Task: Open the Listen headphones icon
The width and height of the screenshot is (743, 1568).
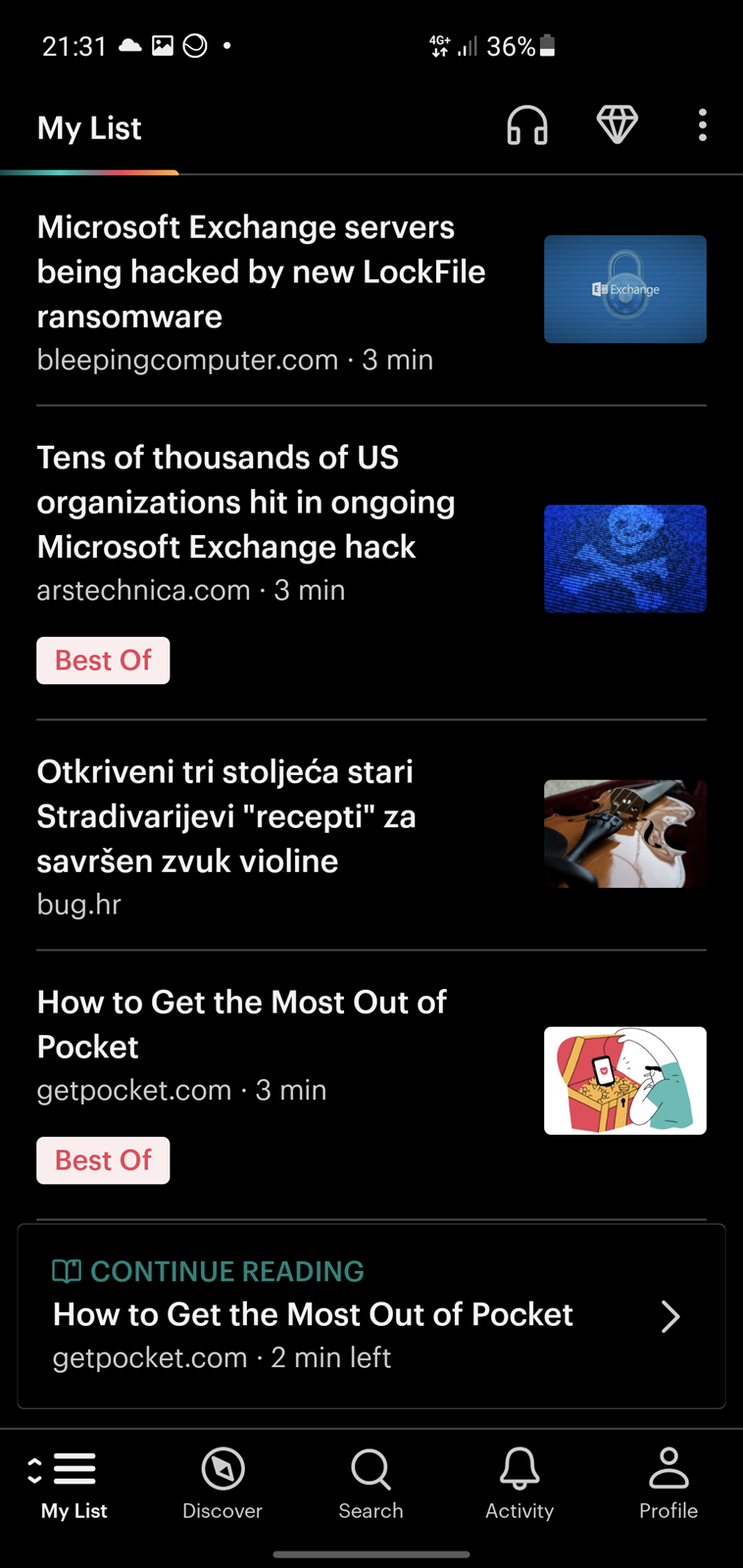Action: point(527,125)
